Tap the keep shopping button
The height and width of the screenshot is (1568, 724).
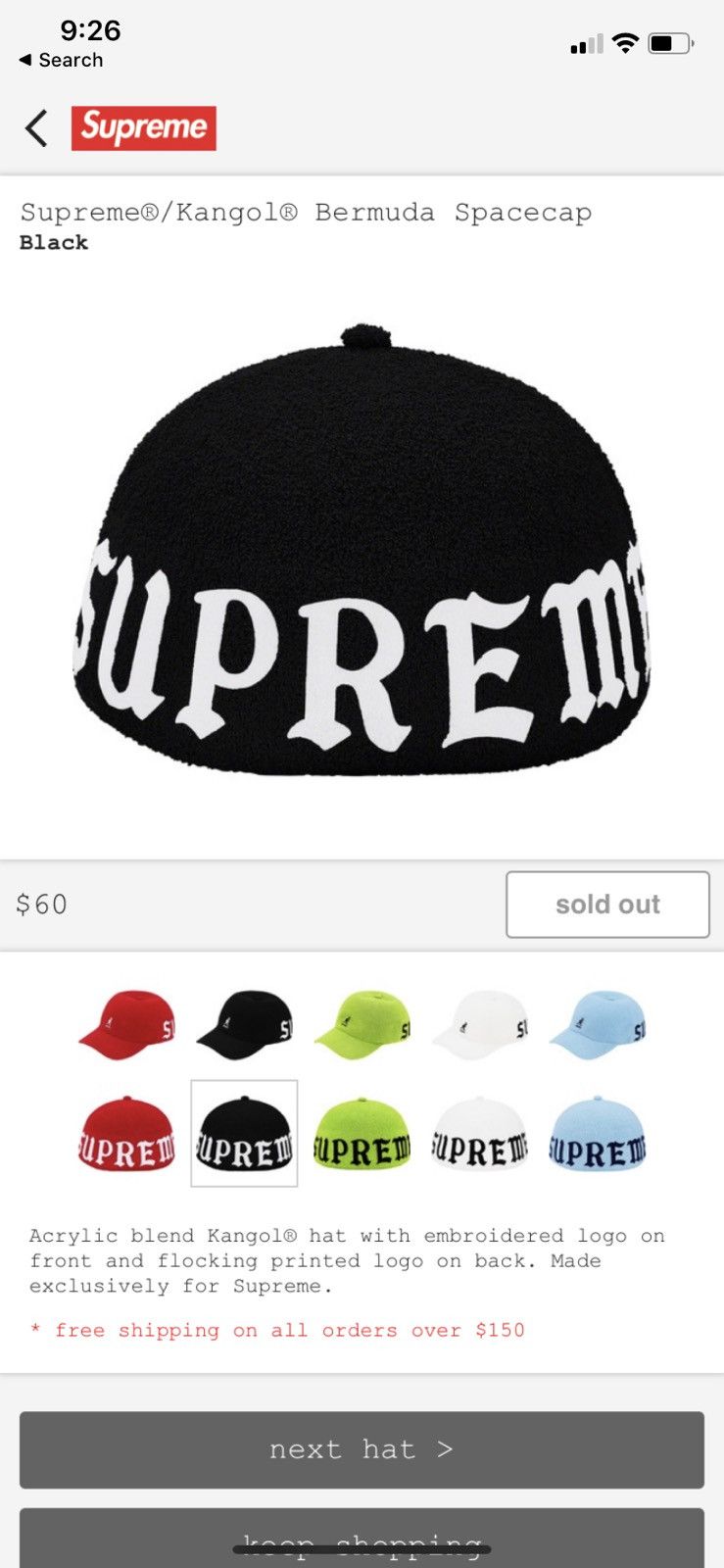[362, 1539]
